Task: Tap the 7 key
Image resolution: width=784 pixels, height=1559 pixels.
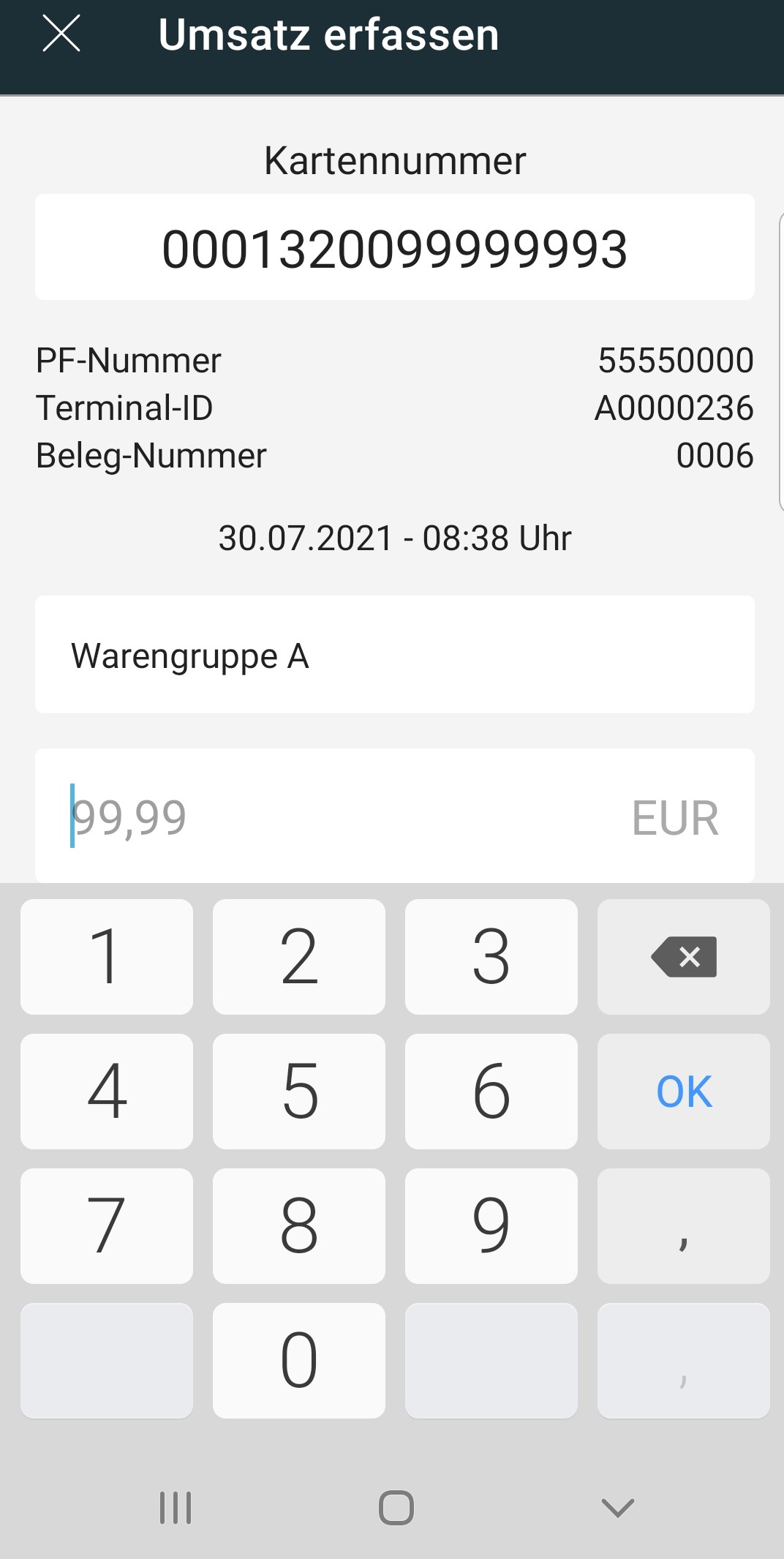Action: (107, 1225)
